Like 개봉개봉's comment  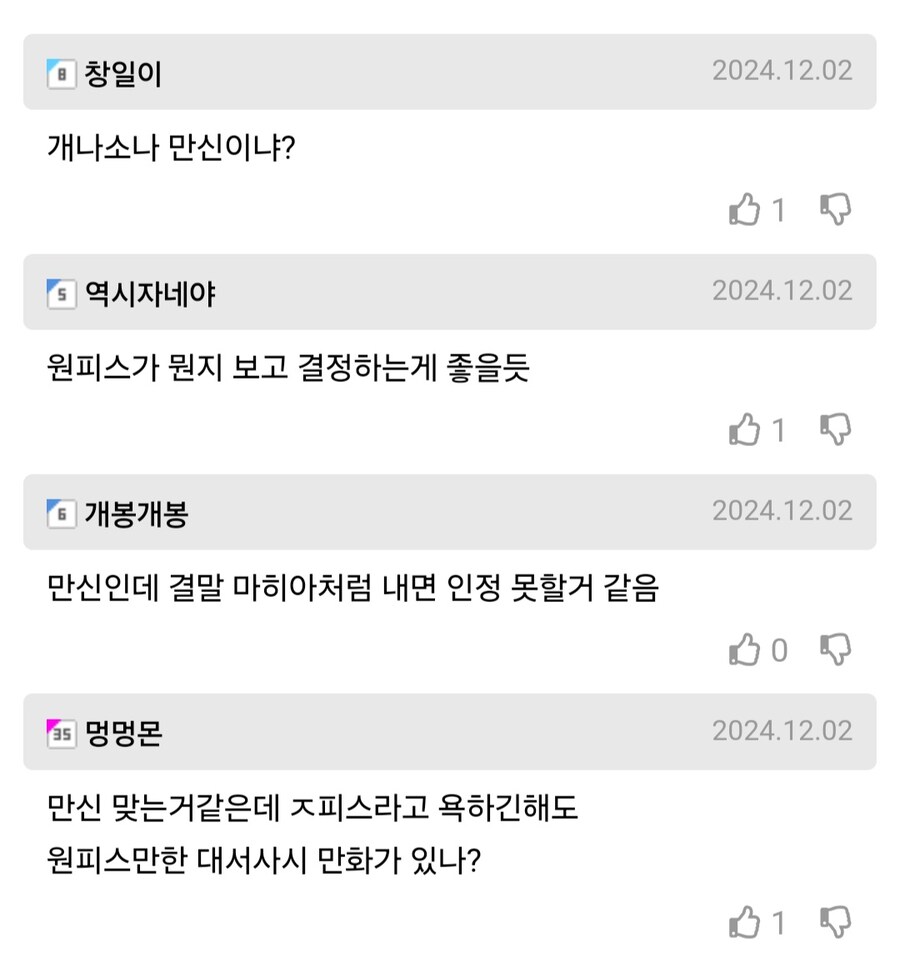[x=745, y=651]
